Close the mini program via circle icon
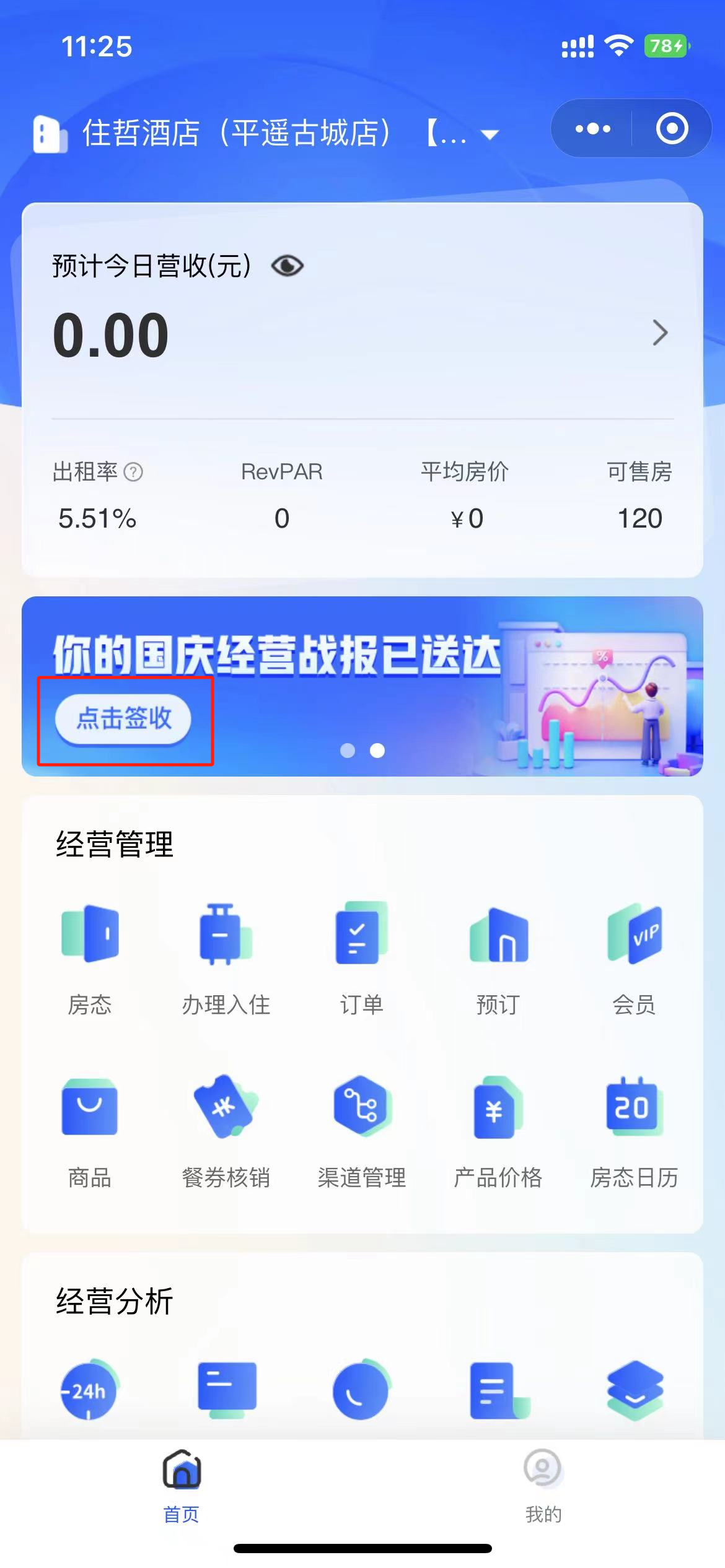Screen dimensions: 725x1568 click(x=672, y=129)
